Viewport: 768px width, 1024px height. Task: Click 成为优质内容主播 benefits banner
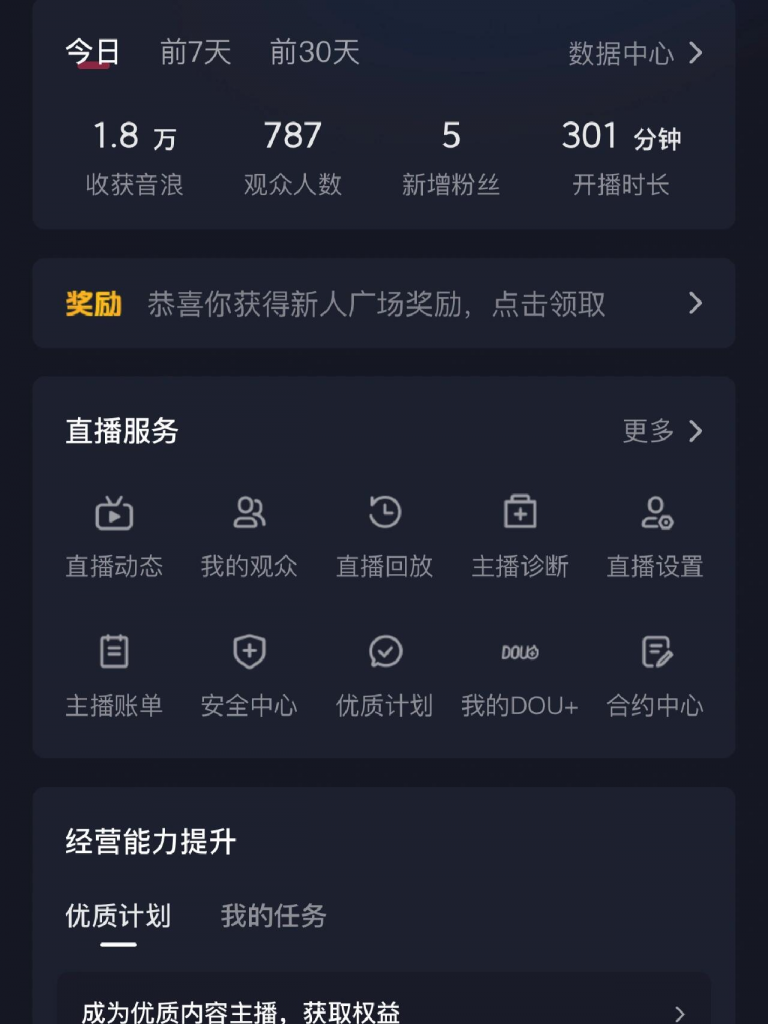click(x=384, y=1012)
